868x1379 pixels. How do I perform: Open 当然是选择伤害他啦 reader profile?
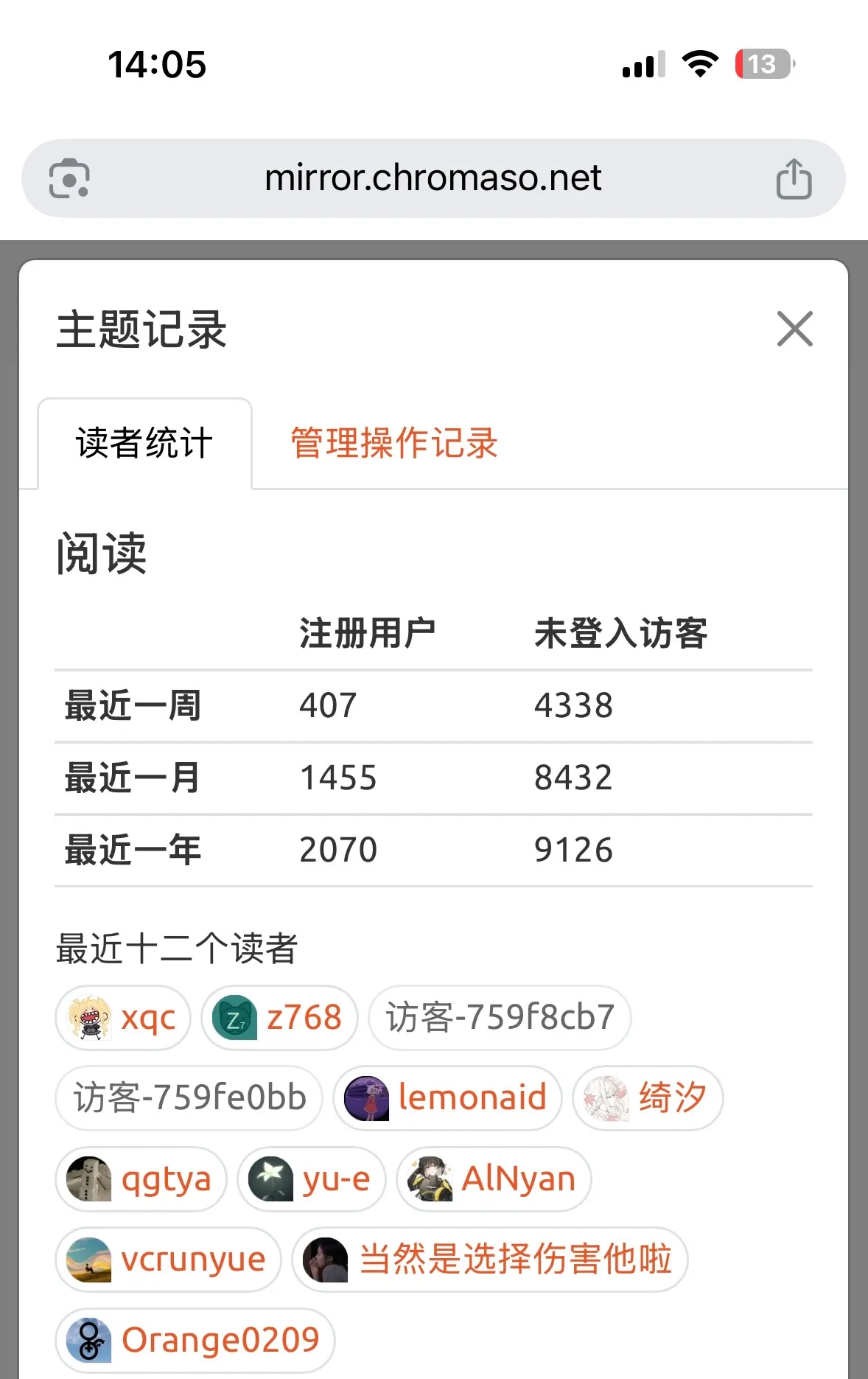click(x=490, y=1260)
